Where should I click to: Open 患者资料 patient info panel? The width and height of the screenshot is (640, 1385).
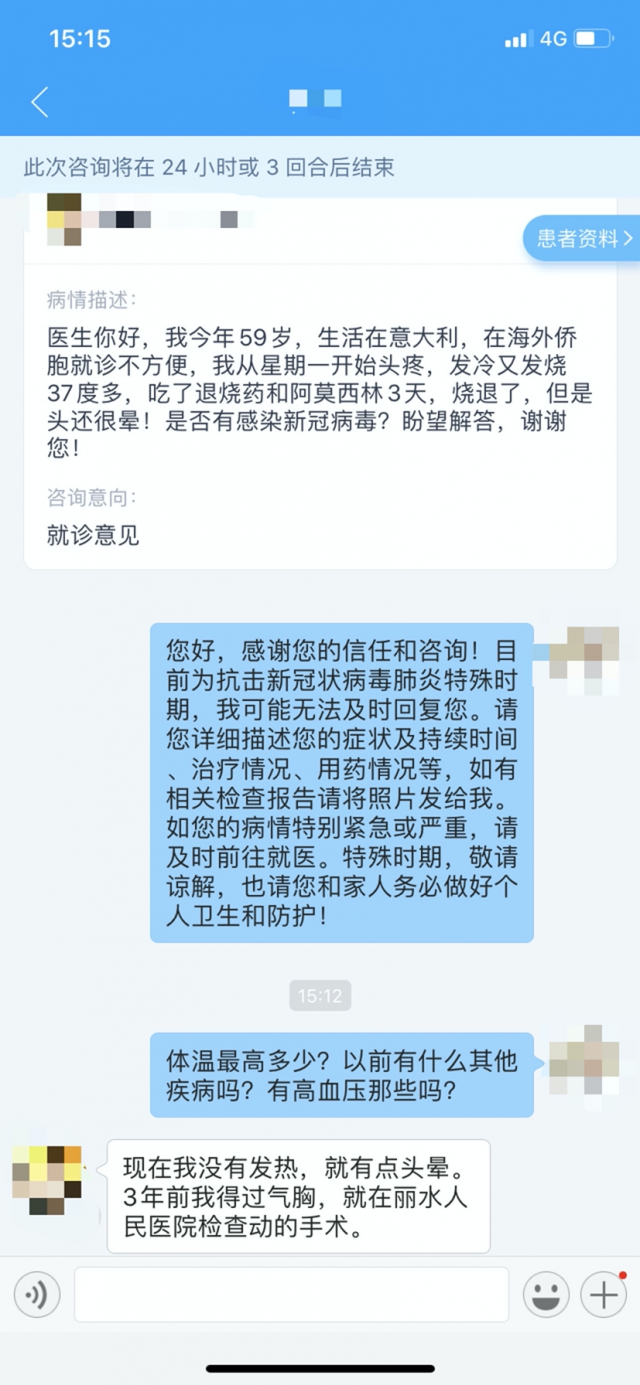coord(584,238)
